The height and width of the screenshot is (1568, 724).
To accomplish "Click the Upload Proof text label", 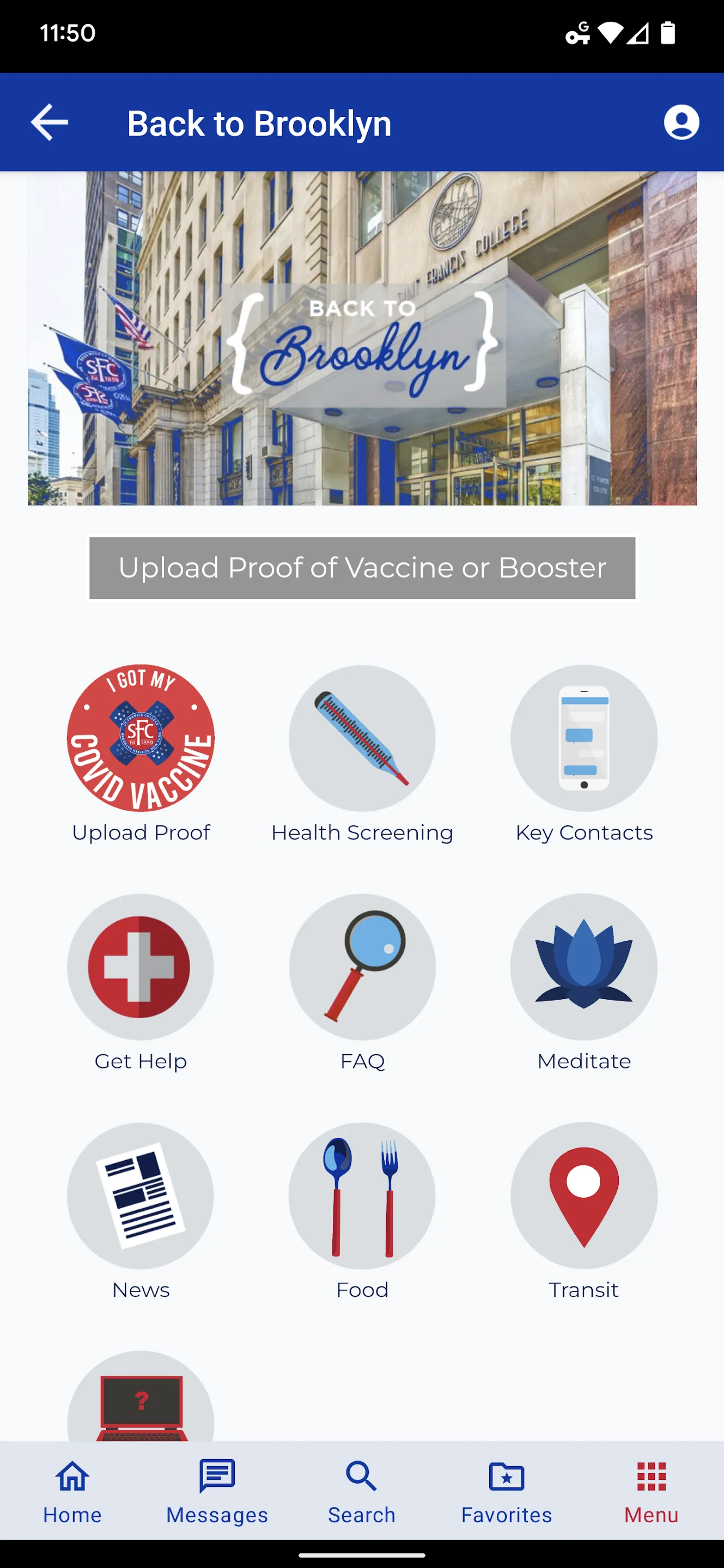I will click(x=141, y=831).
